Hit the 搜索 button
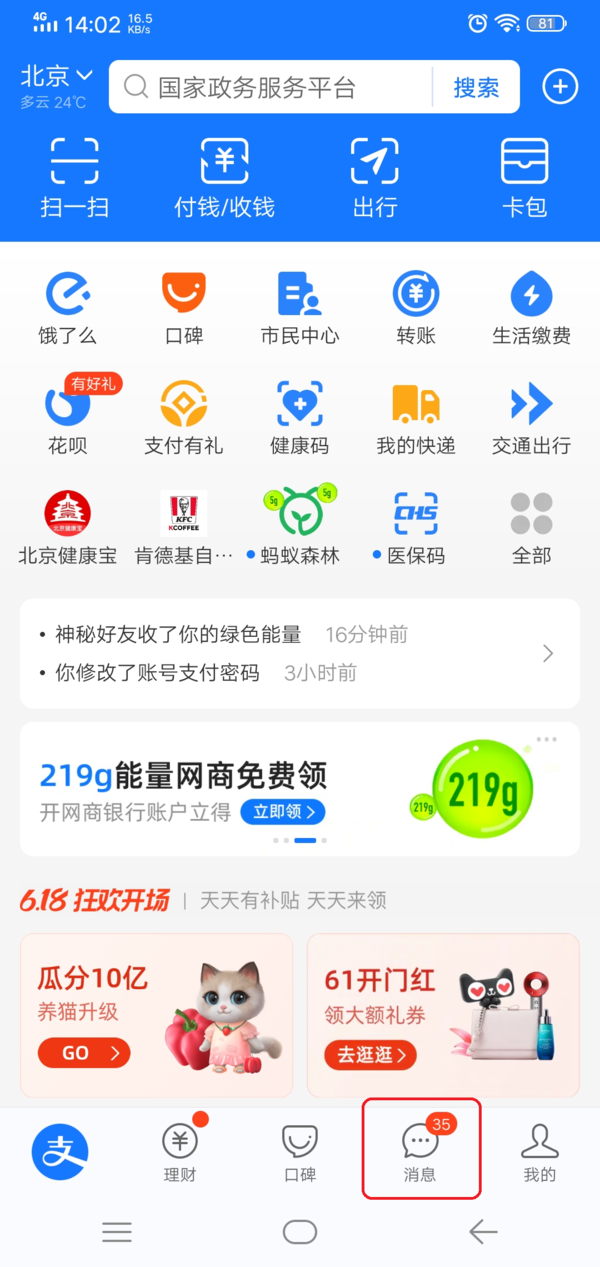Image resolution: width=600 pixels, height=1267 pixels. coord(476,88)
